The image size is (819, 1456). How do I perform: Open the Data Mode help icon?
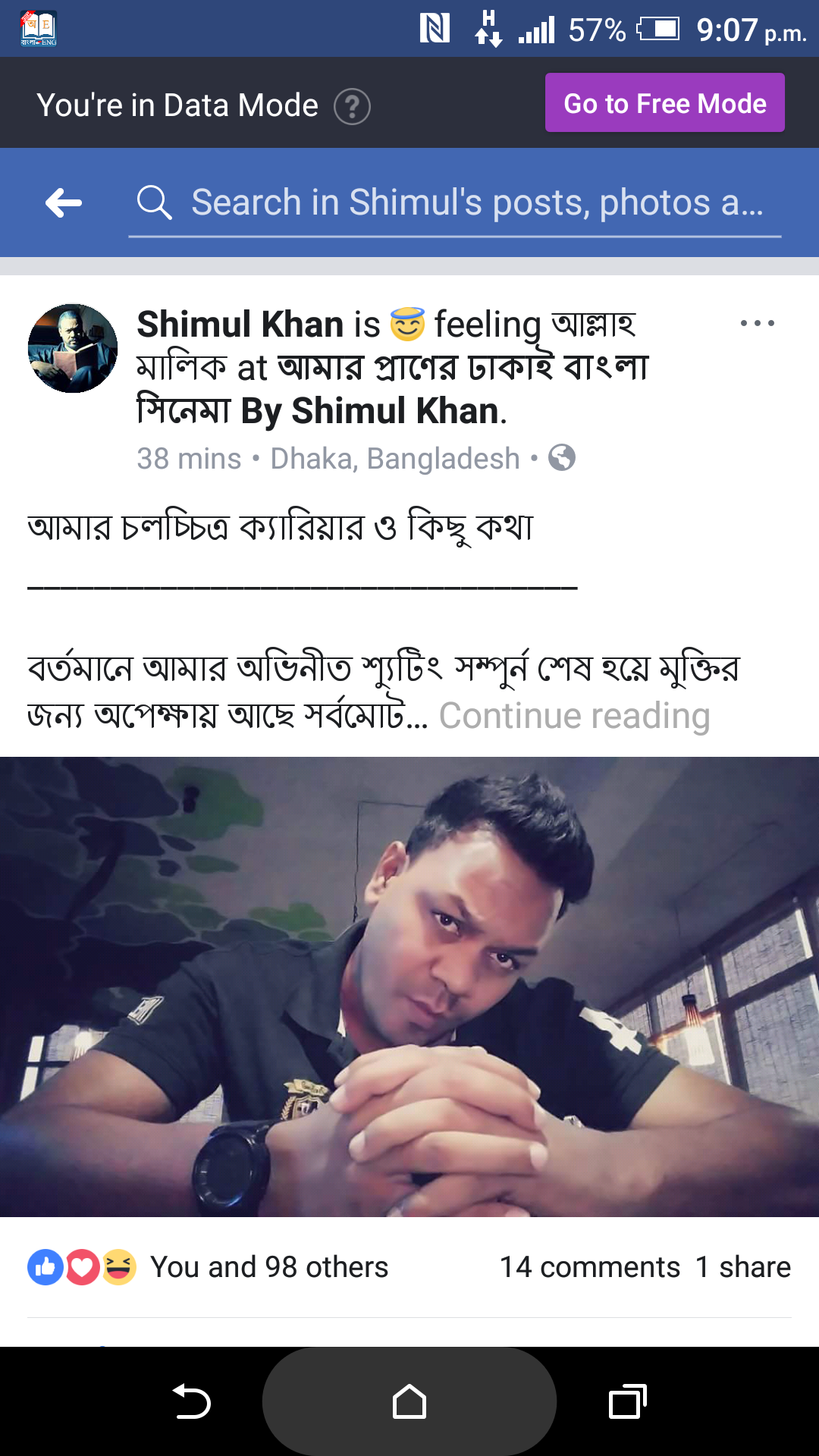click(352, 106)
